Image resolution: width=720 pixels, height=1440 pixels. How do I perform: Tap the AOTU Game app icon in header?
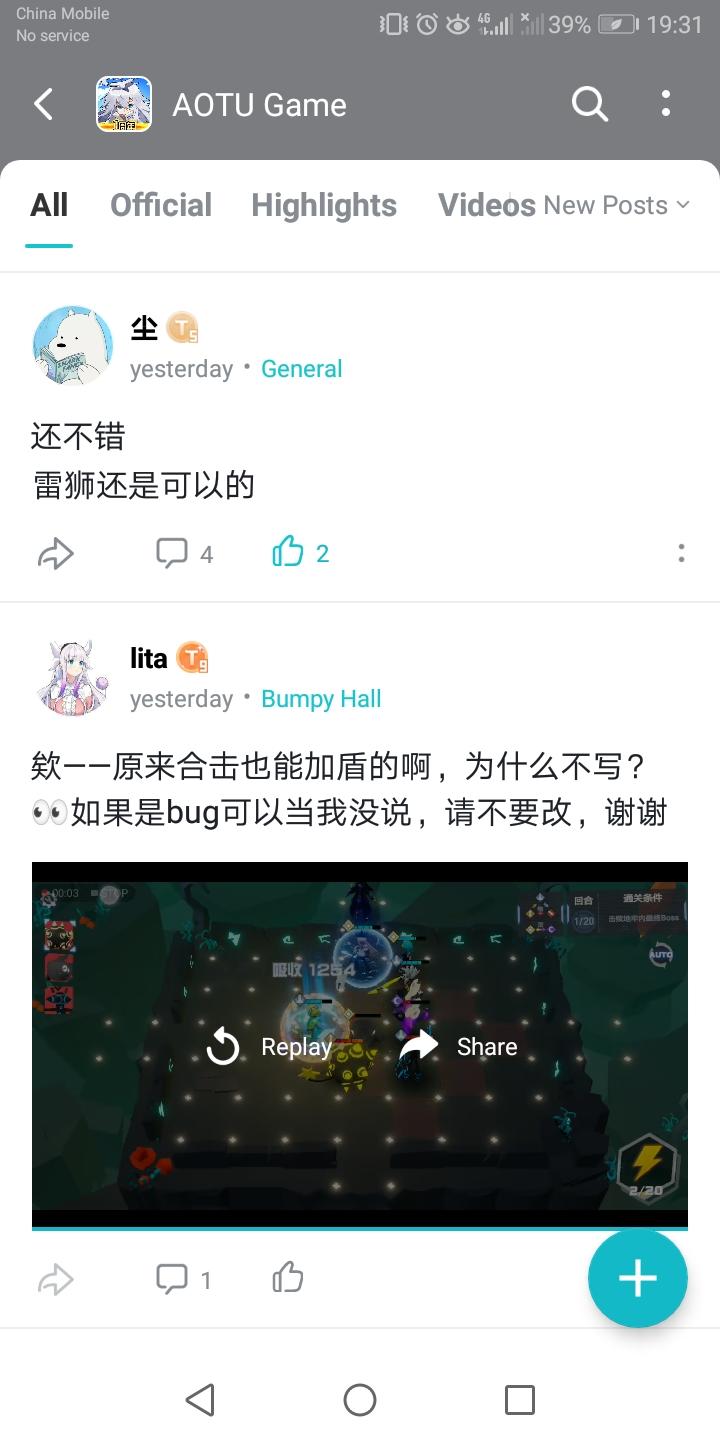[x=123, y=104]
